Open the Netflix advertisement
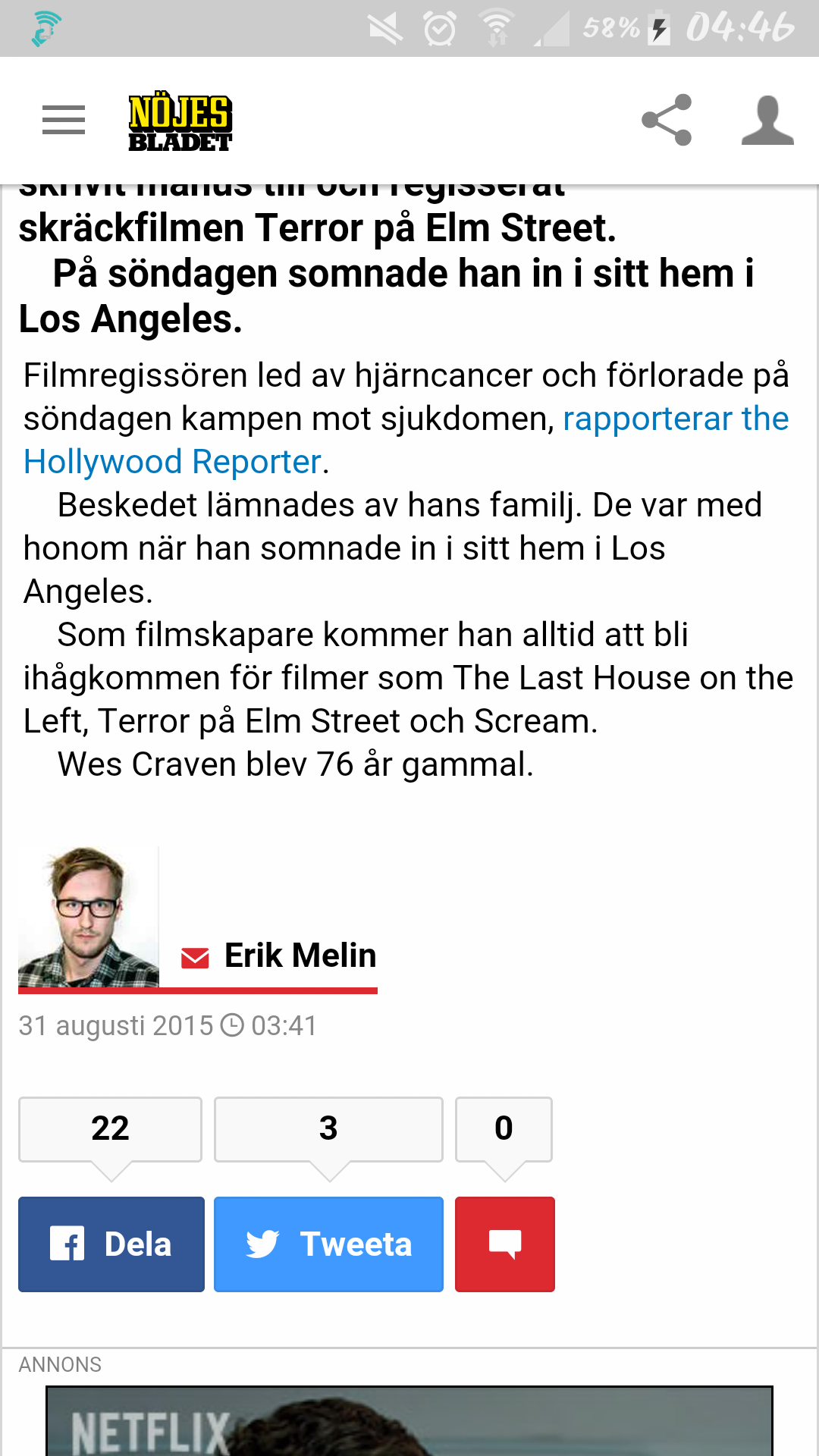The image size is (819, 1456). click(409, 1422)
